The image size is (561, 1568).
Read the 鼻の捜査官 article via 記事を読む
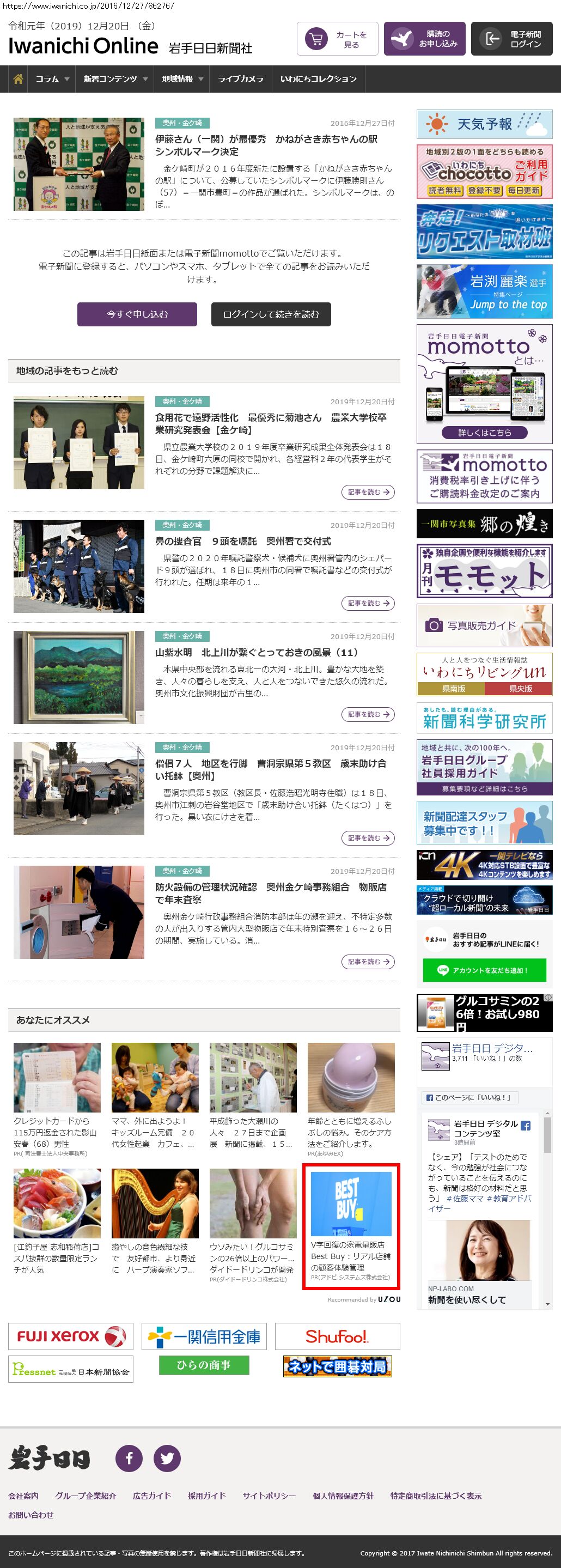[x=368, y=603]
